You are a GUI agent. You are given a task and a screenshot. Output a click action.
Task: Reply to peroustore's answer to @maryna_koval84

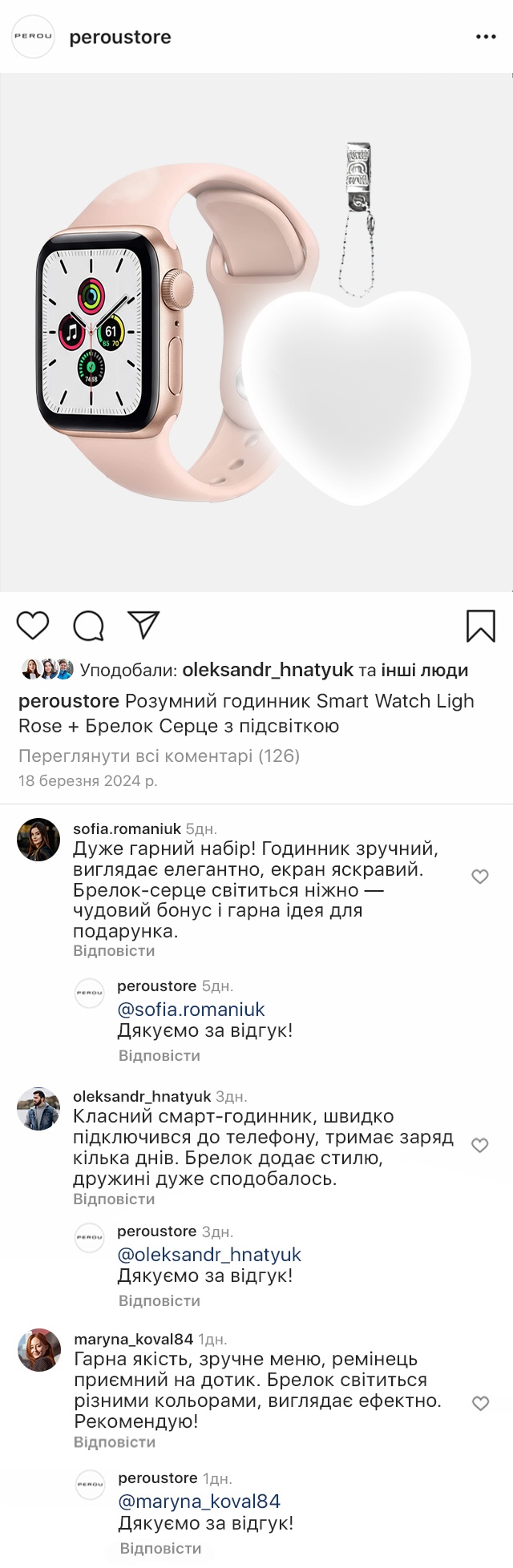(x=160, y=1548)
